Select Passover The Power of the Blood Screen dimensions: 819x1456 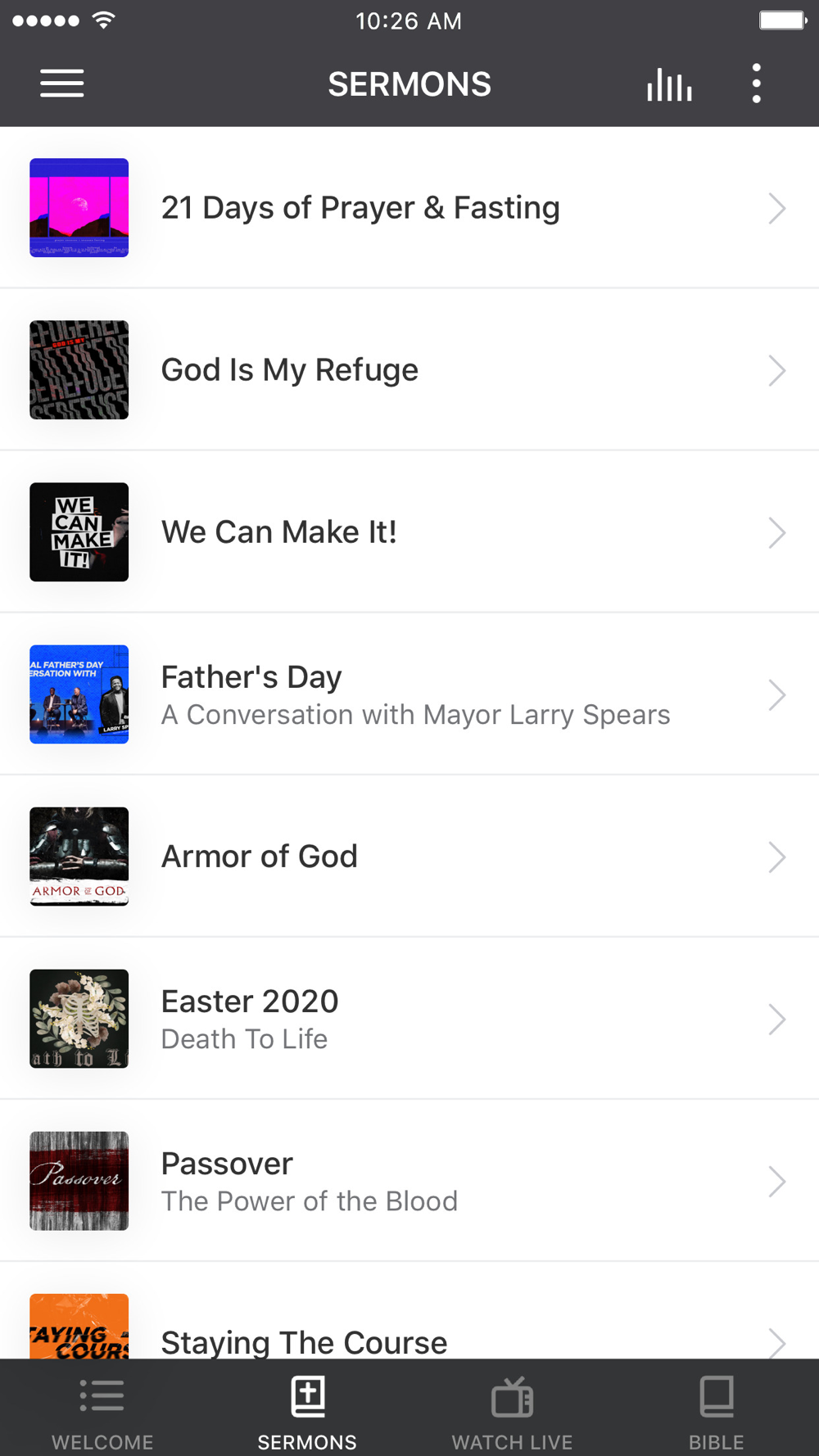tap(409, 1181)
